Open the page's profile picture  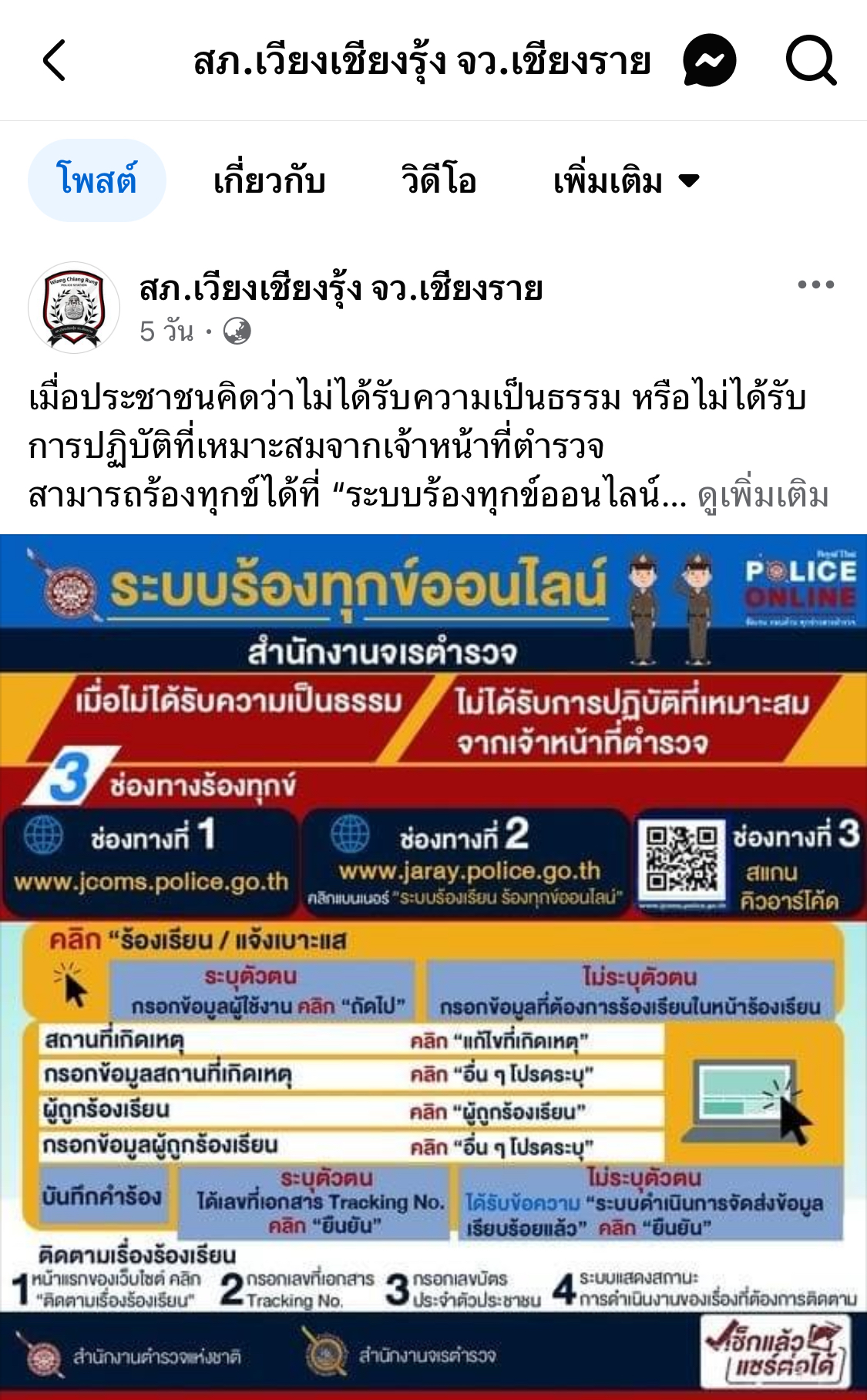[74, 308]
